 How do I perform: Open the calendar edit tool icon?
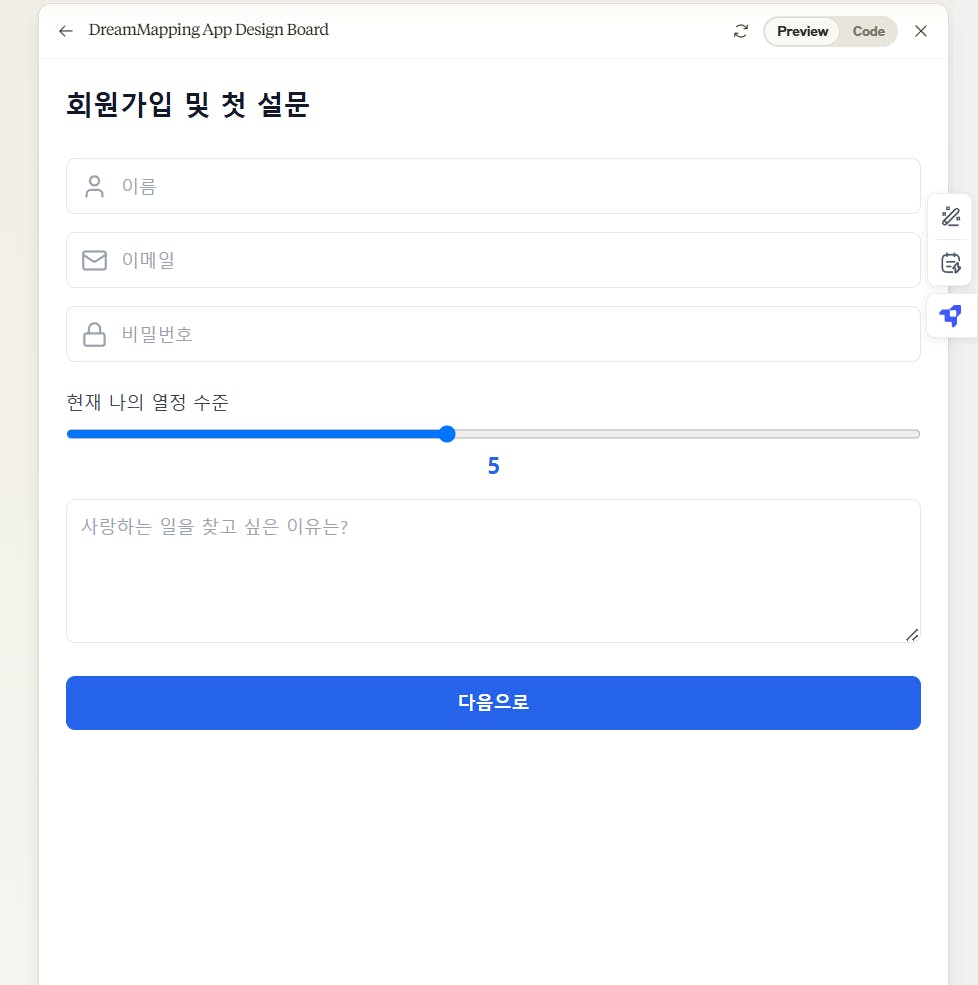[x=950, y=263]
